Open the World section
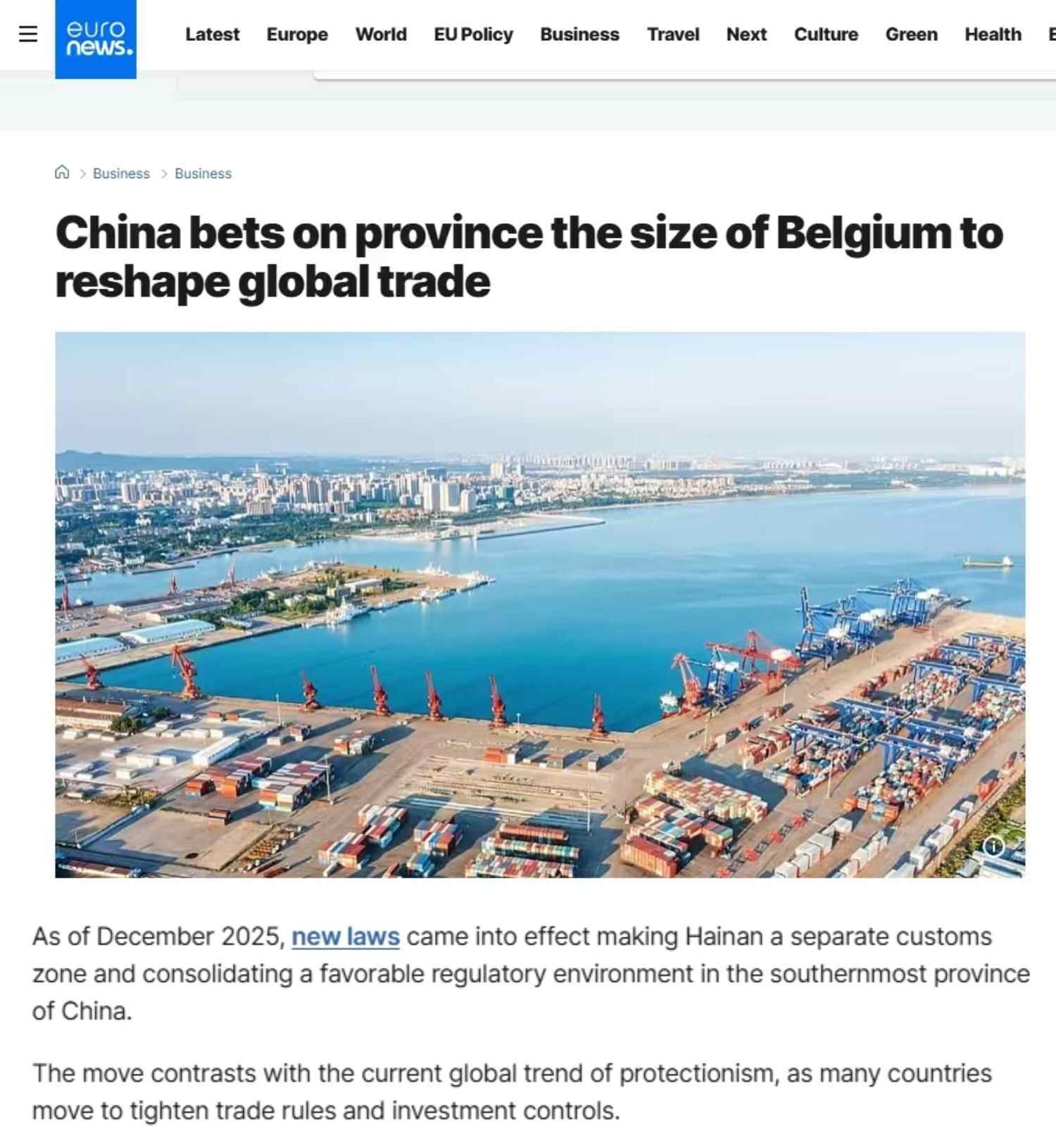This screenshot has height=1148, width=1056. click(x=381, y=35)
